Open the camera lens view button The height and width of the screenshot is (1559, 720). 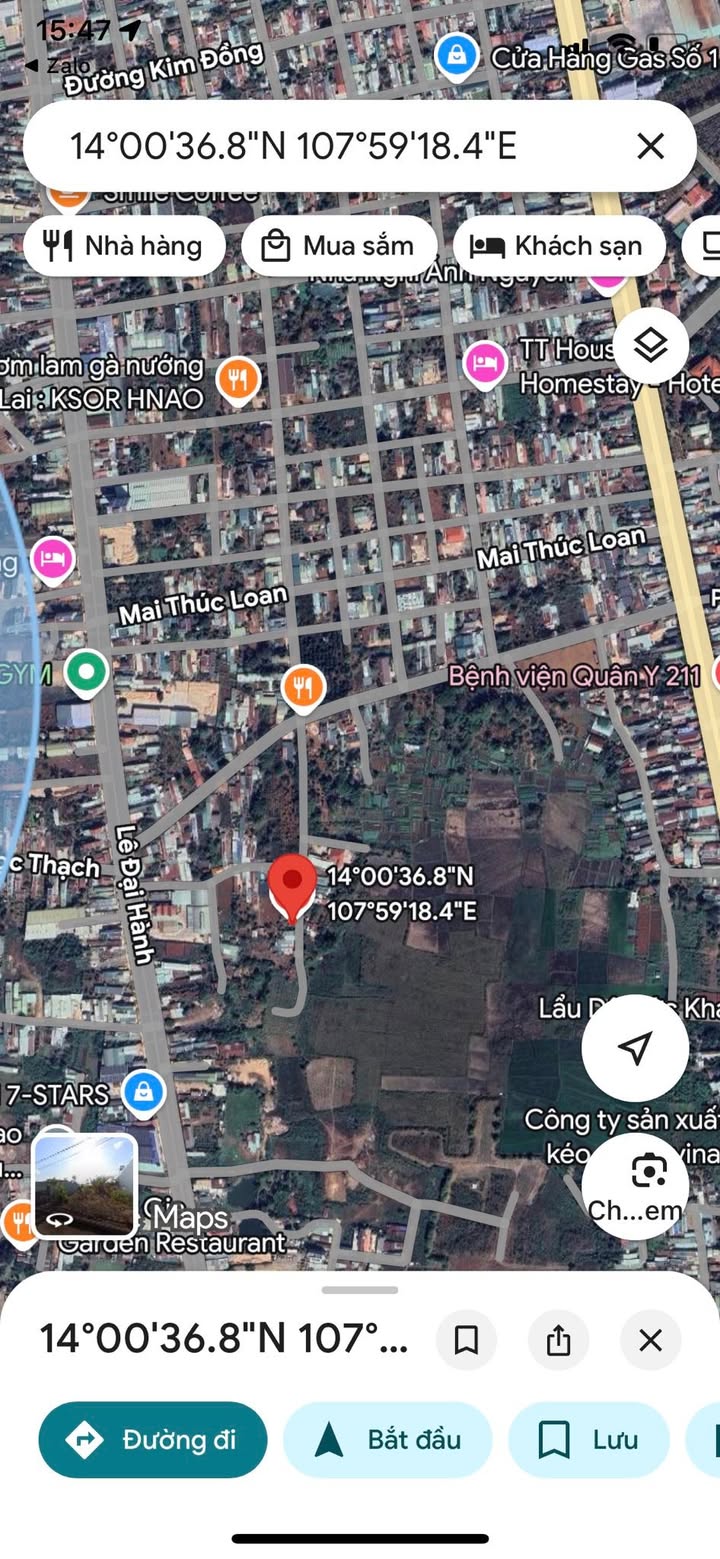coord(635,1186)
